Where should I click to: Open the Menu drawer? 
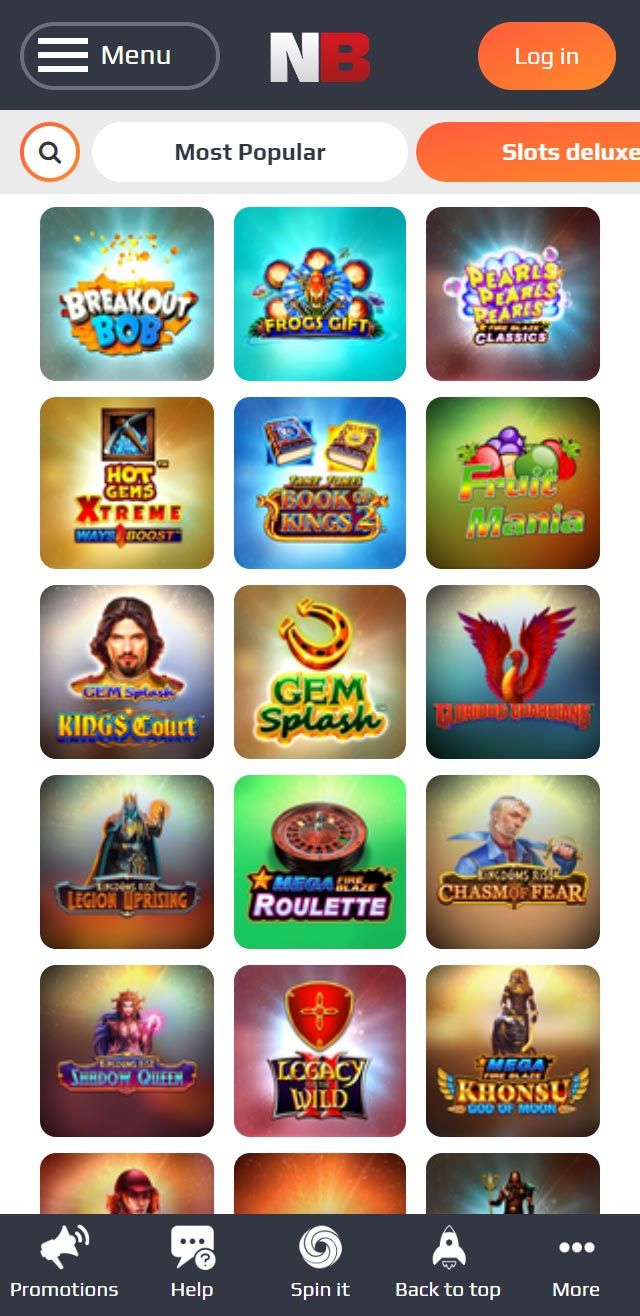pos(119,56)
